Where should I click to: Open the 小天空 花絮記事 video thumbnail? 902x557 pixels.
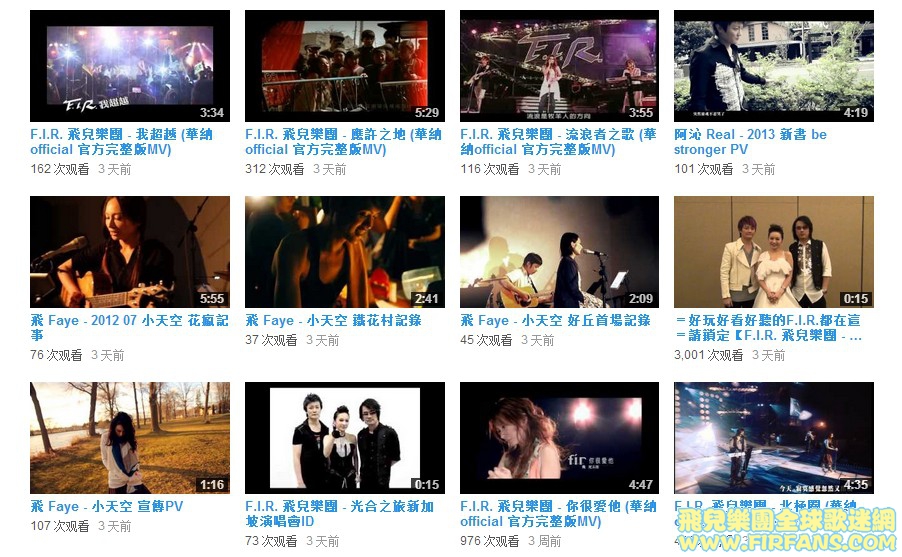130,252
